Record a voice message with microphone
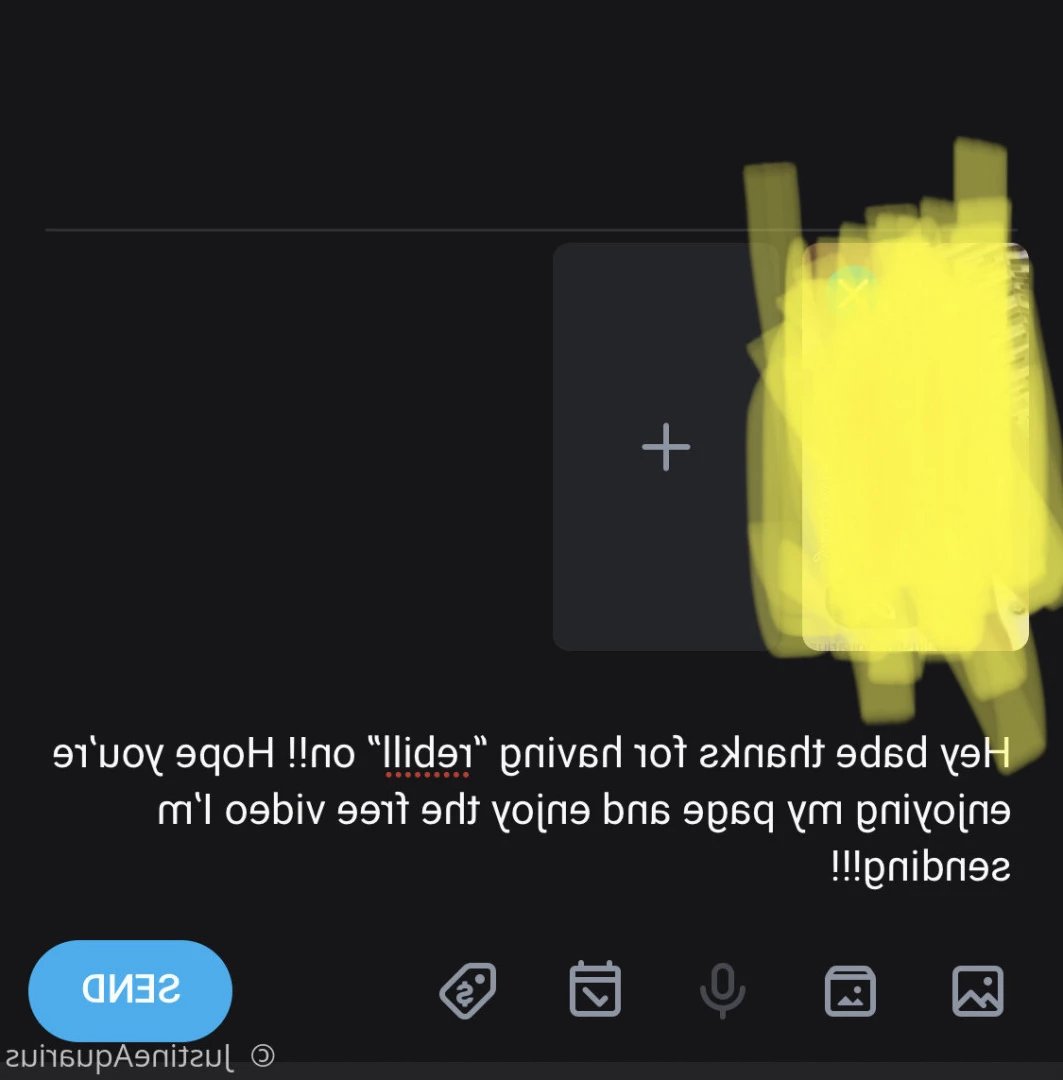 pyautogui.click(x=722, y=991)
